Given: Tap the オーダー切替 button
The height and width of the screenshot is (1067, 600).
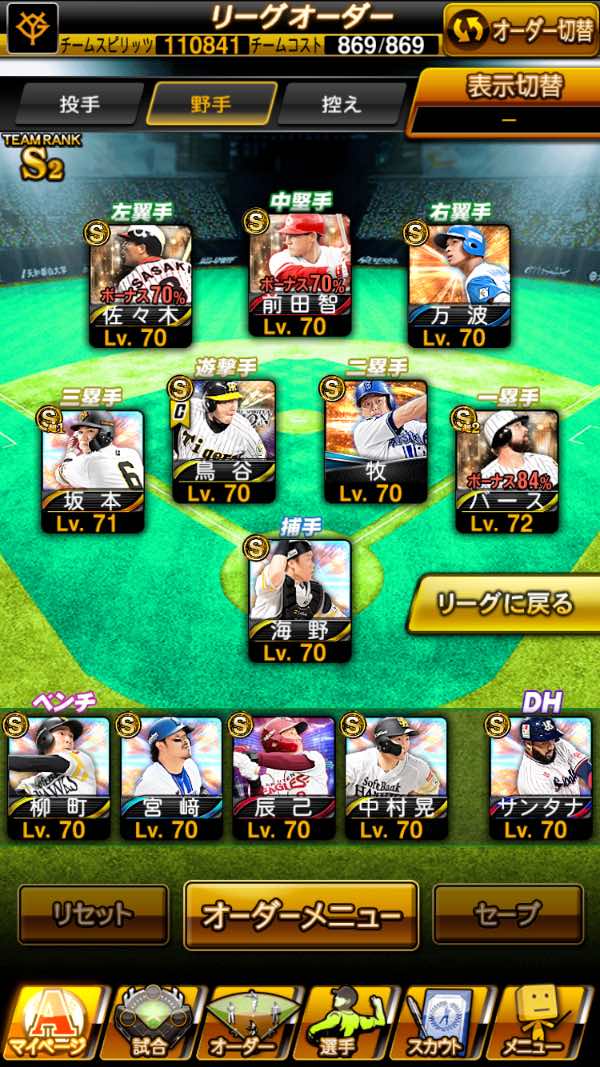Looking at the screenshot, I should [520, 29].
